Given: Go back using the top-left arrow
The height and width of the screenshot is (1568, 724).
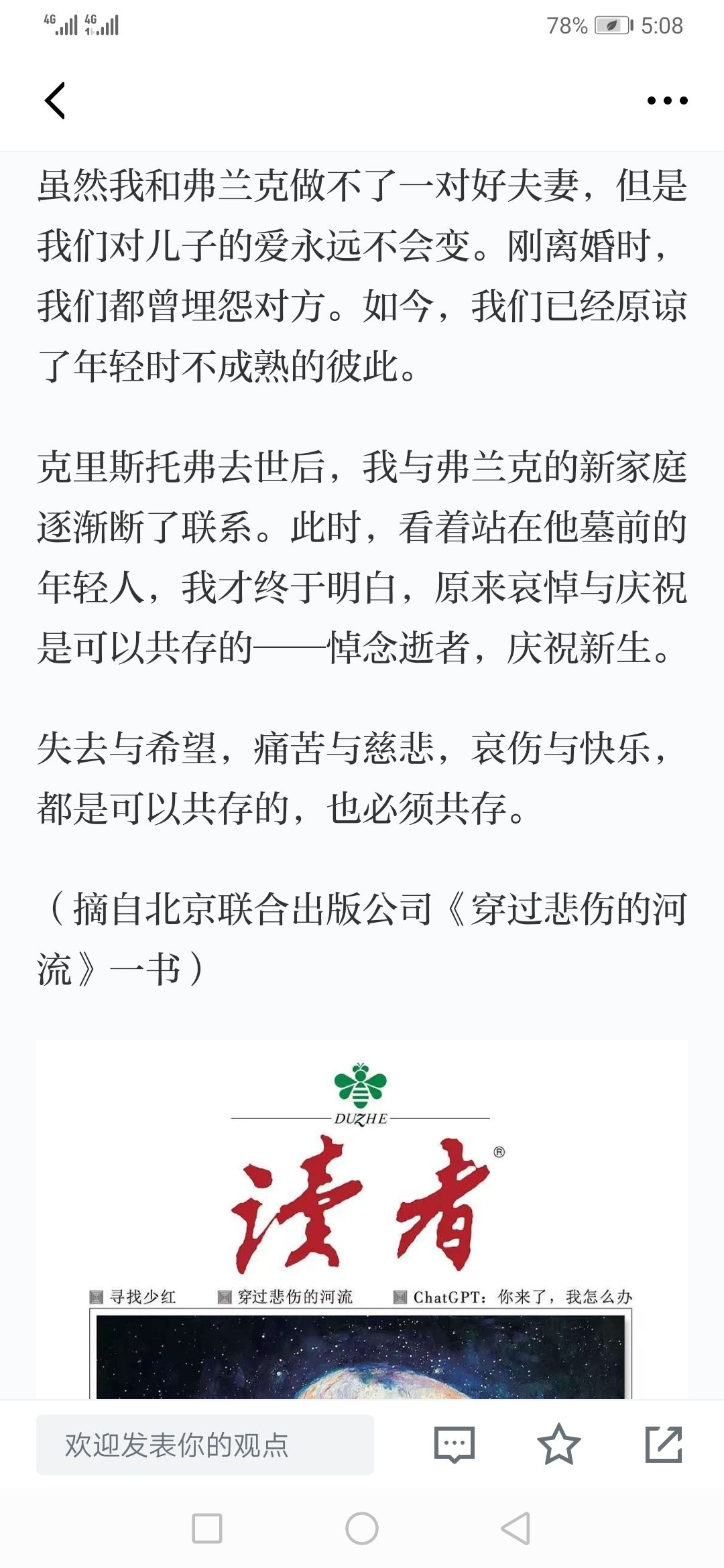Looking at the screenshot, I should (55, 101).
